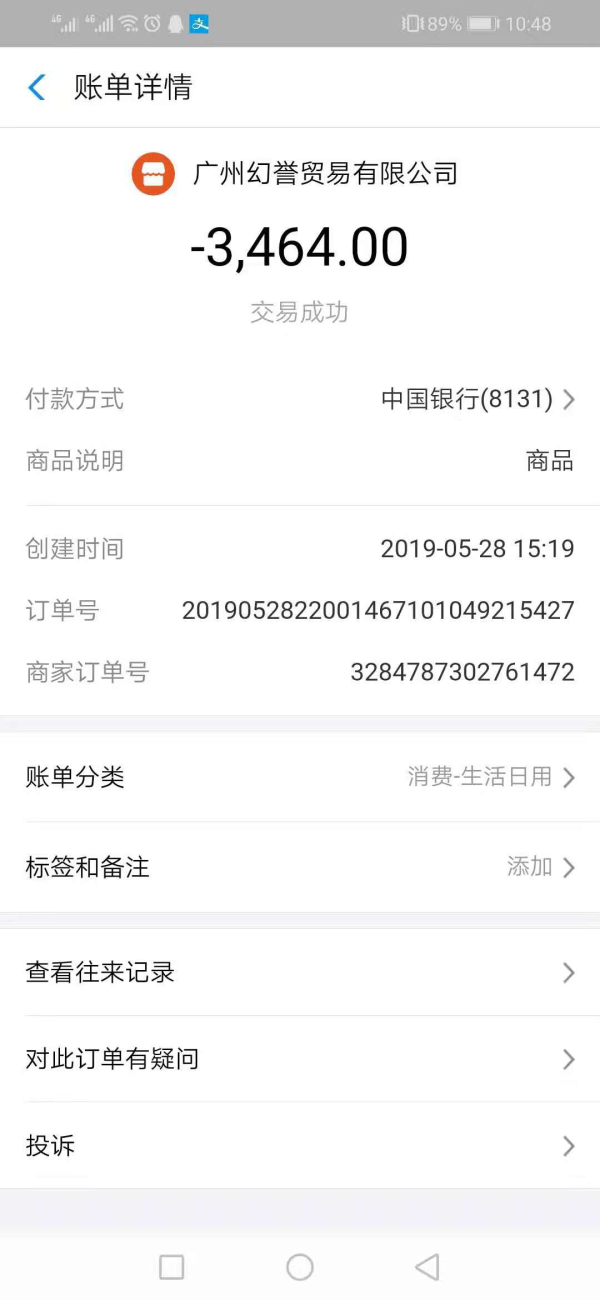Open the 付款方式 中国银行(8131) row

pyautogui.click(x=478, y=400)
